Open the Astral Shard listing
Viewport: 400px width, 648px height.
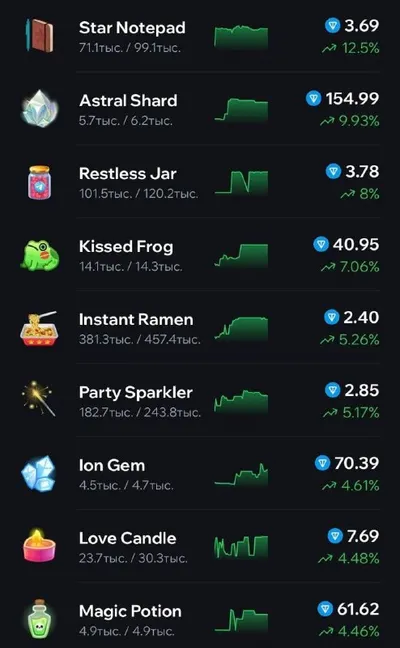pyautogui.click(x=200, y=109)
